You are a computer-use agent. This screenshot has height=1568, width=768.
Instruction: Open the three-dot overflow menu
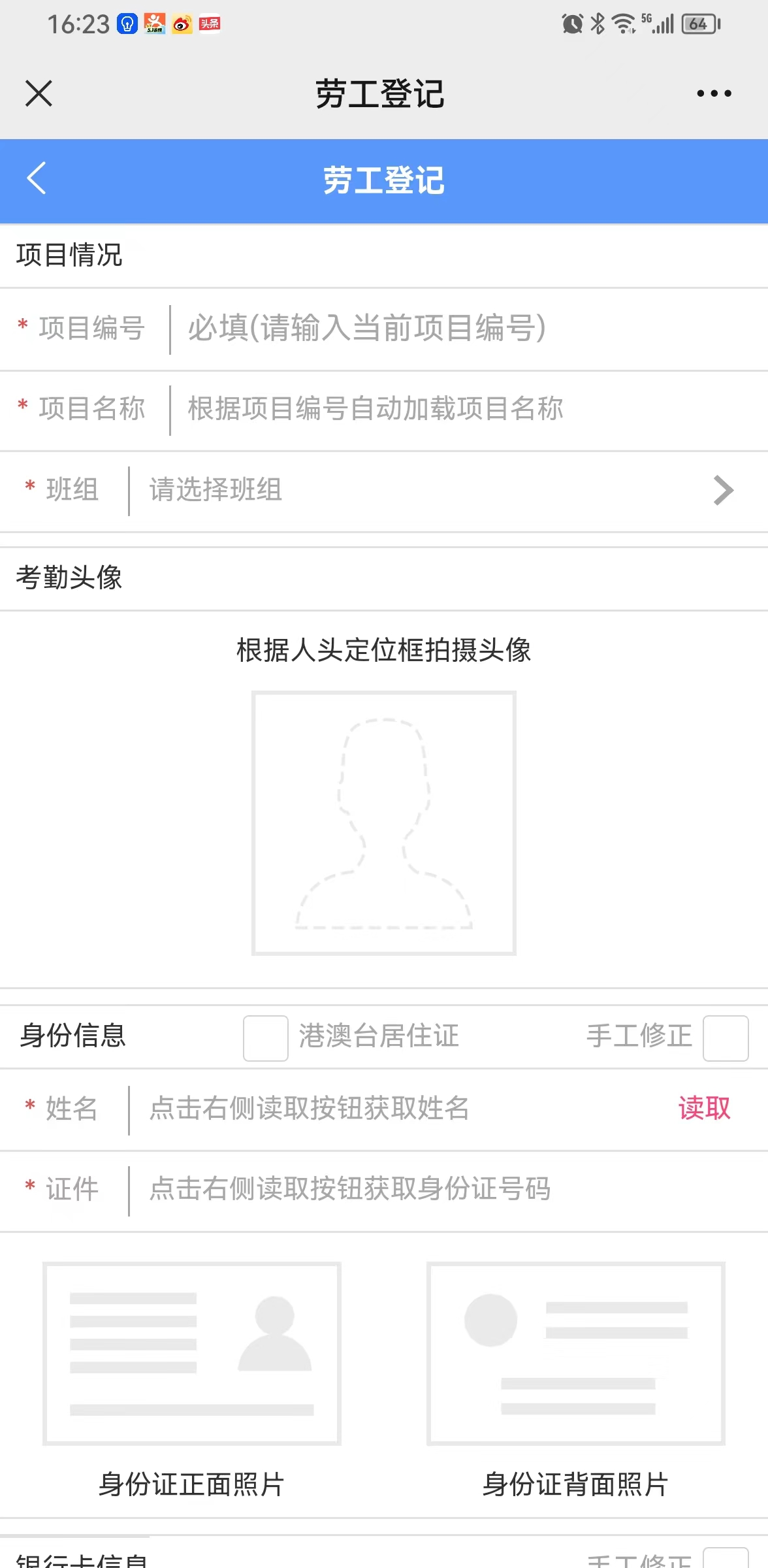coord(714,93)
